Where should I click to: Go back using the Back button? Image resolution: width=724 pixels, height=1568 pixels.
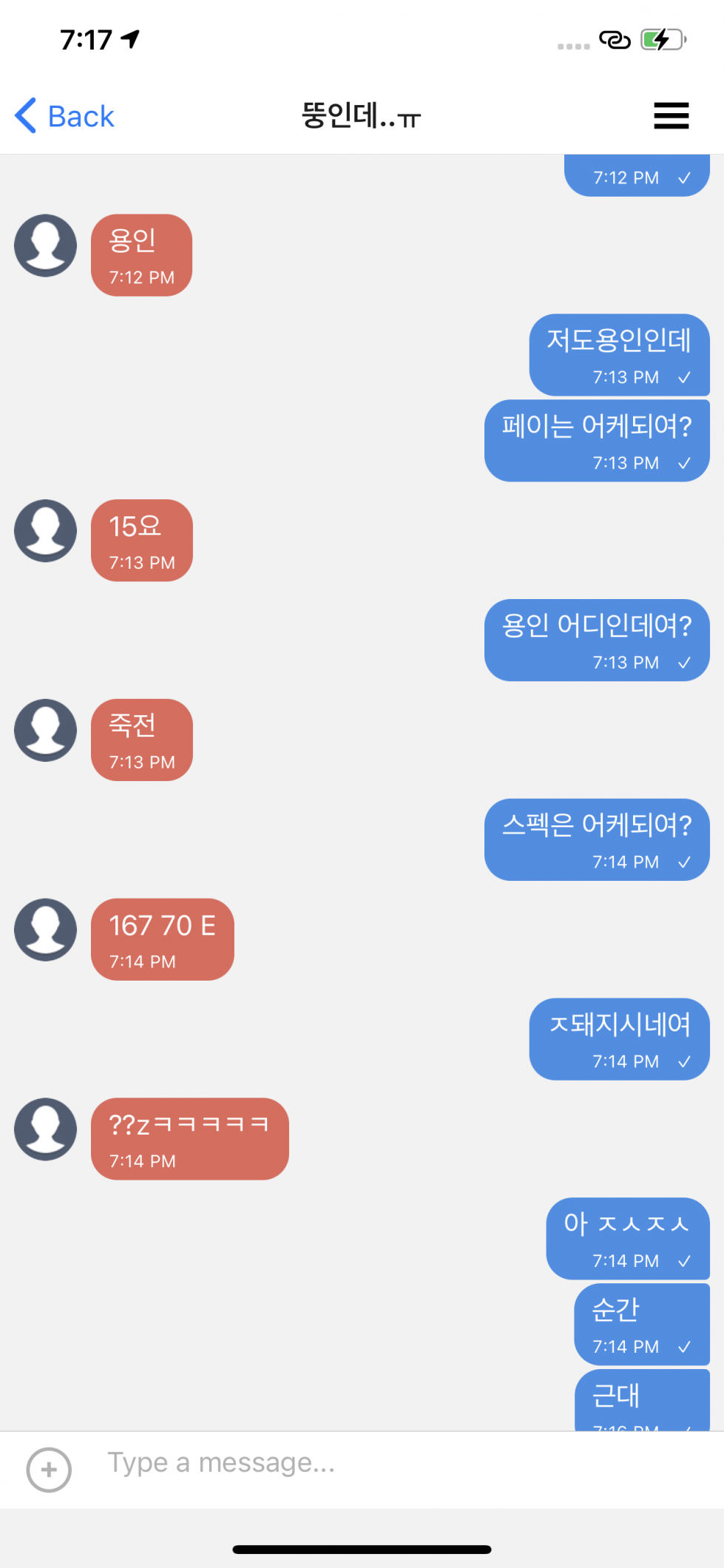(x=65, y=116)
